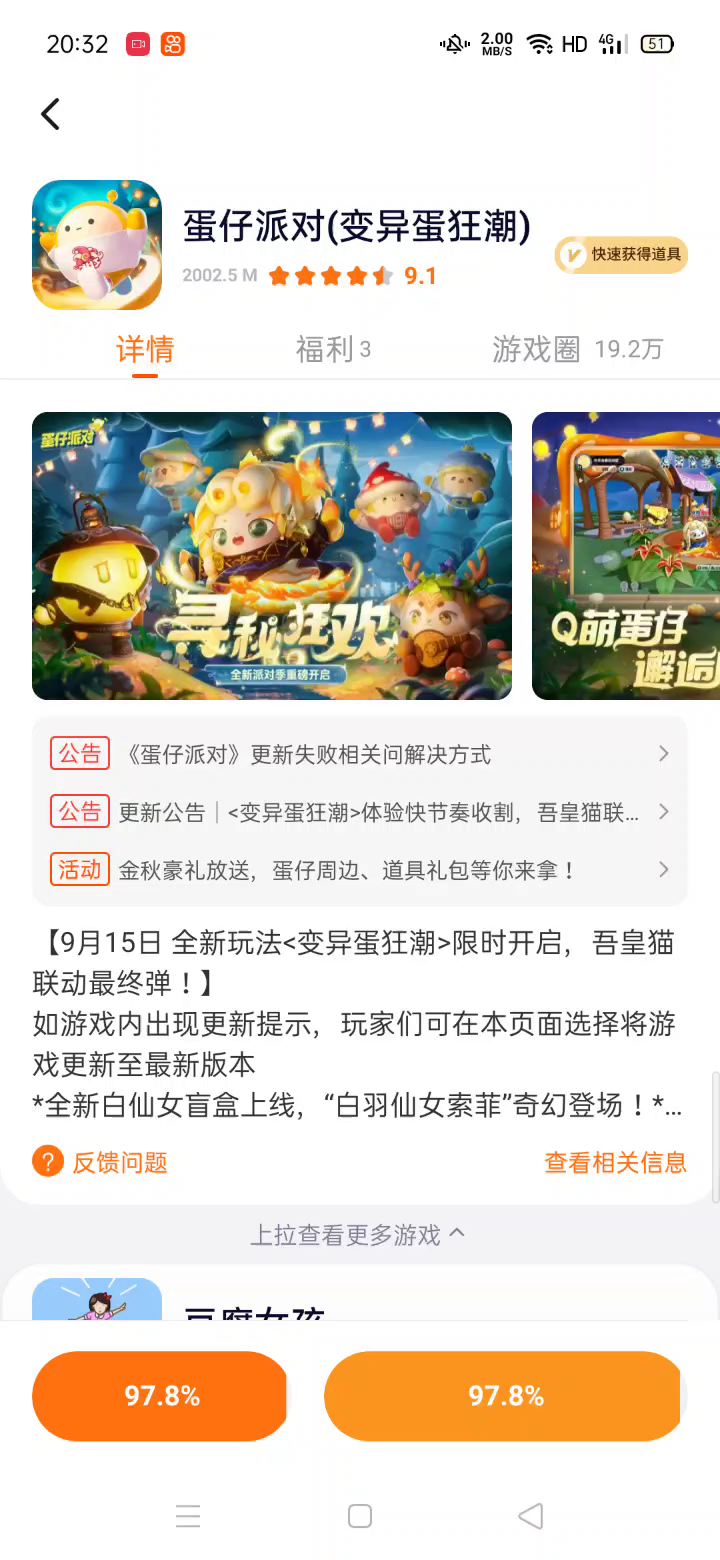Open the 金秋豪礼放送 activity row
Screen dimensions: 720x1560
[x=360, y=870]
